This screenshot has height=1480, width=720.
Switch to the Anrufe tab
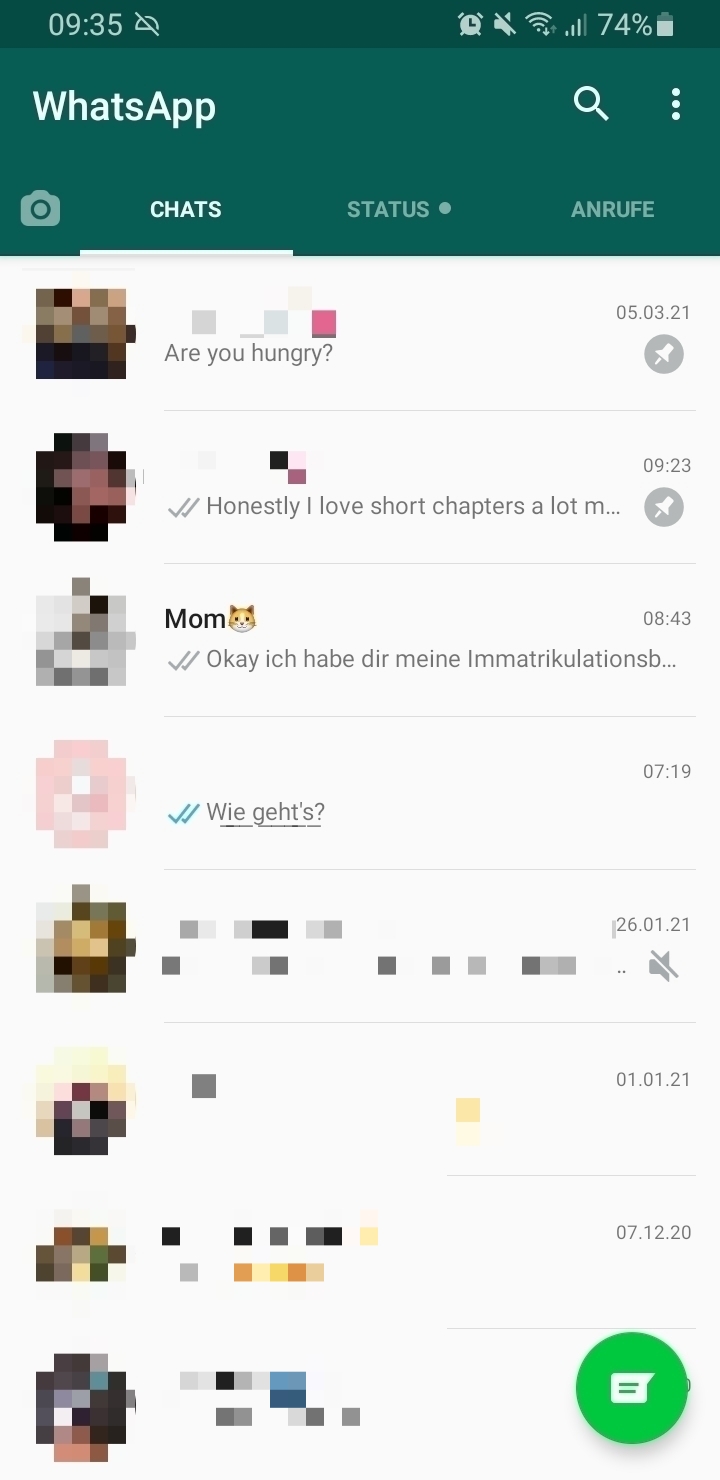click(612, 209)
